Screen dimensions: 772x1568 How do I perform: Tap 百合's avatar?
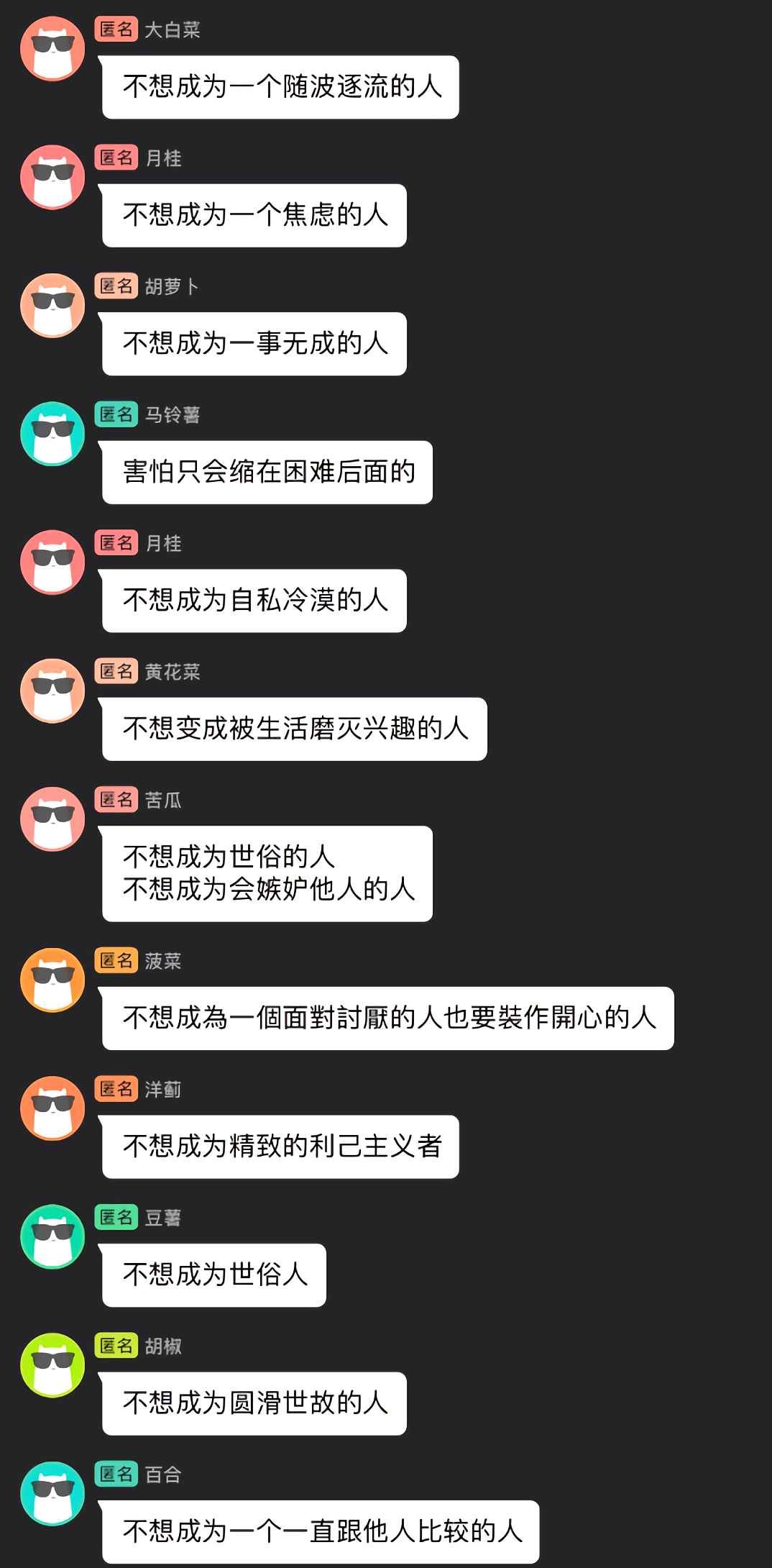(52, 1493)
